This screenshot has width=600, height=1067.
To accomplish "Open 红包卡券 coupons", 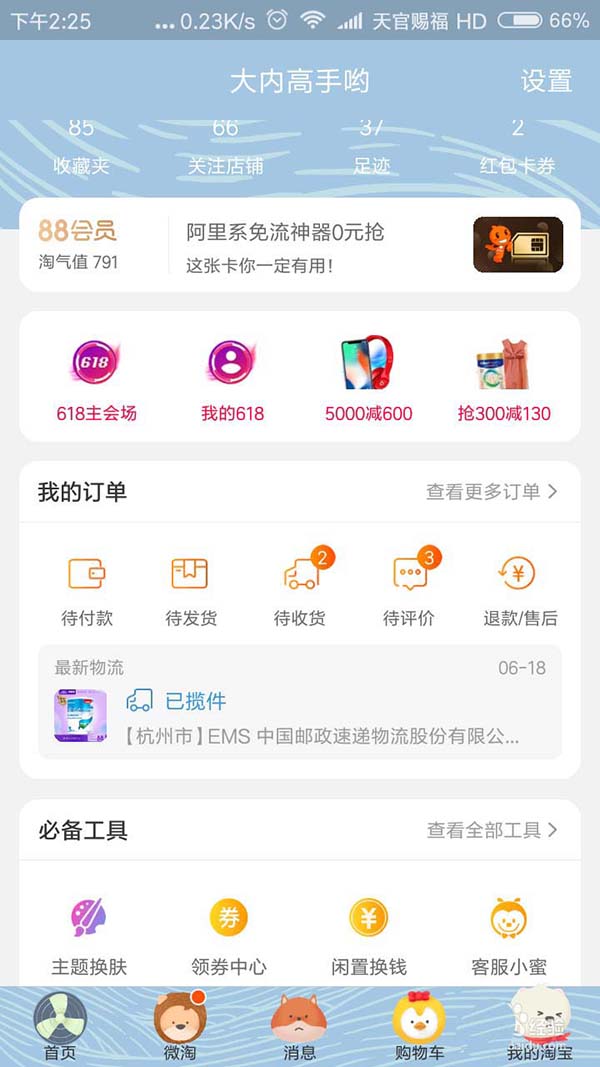I will (517, 149).
